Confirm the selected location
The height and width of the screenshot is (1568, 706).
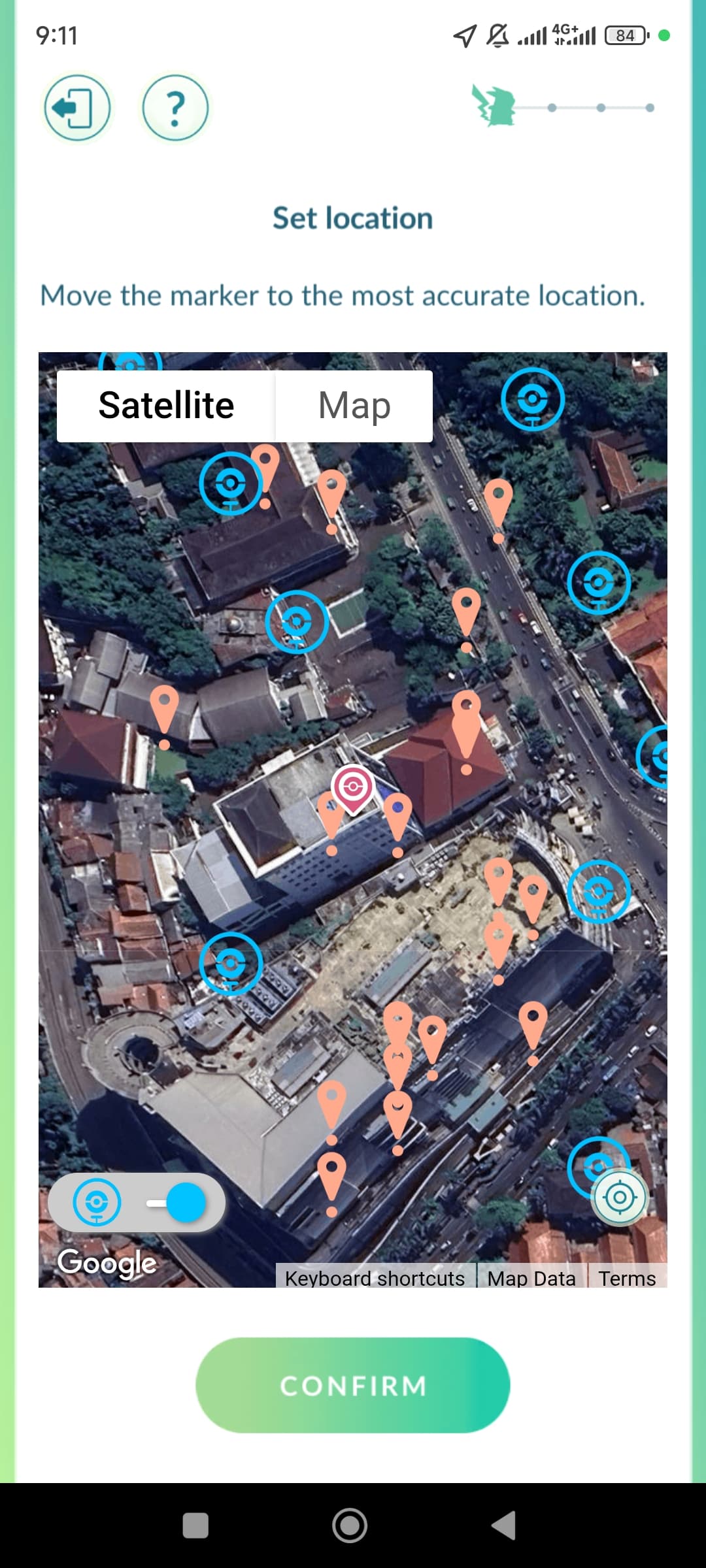[353, 1385]
